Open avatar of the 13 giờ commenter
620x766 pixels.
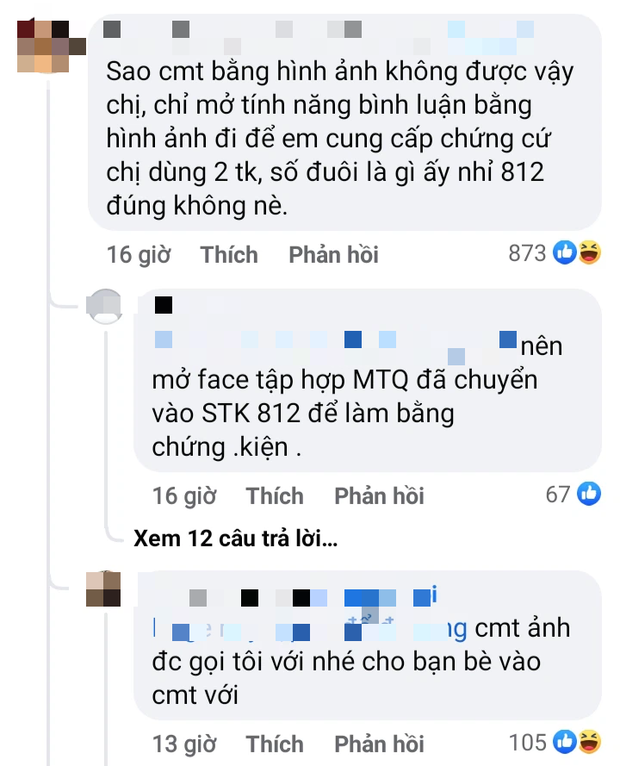click(103, 588)
